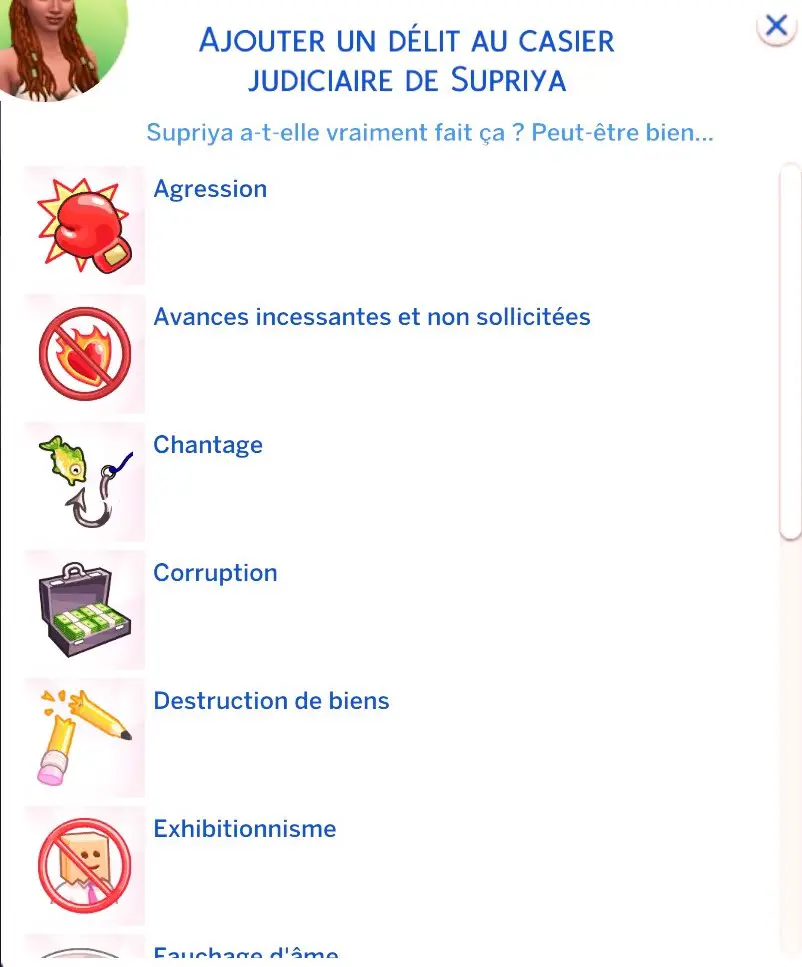Close the add-crime dialog
The image size is (802, 967).
(776, 26)
